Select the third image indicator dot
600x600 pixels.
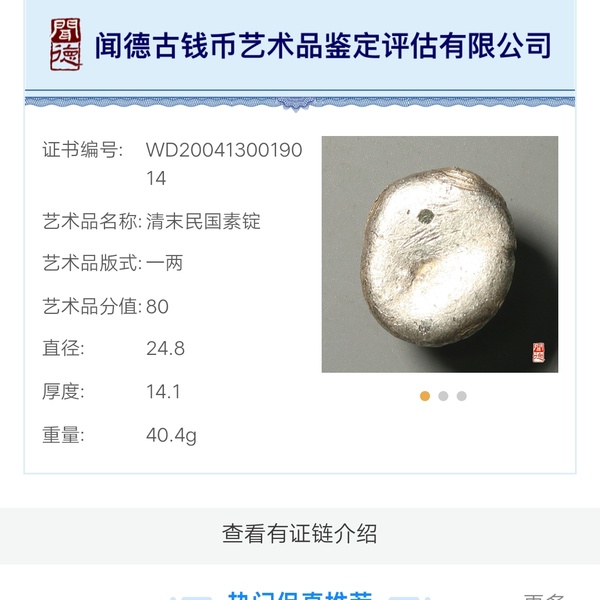tap(461, 396)
